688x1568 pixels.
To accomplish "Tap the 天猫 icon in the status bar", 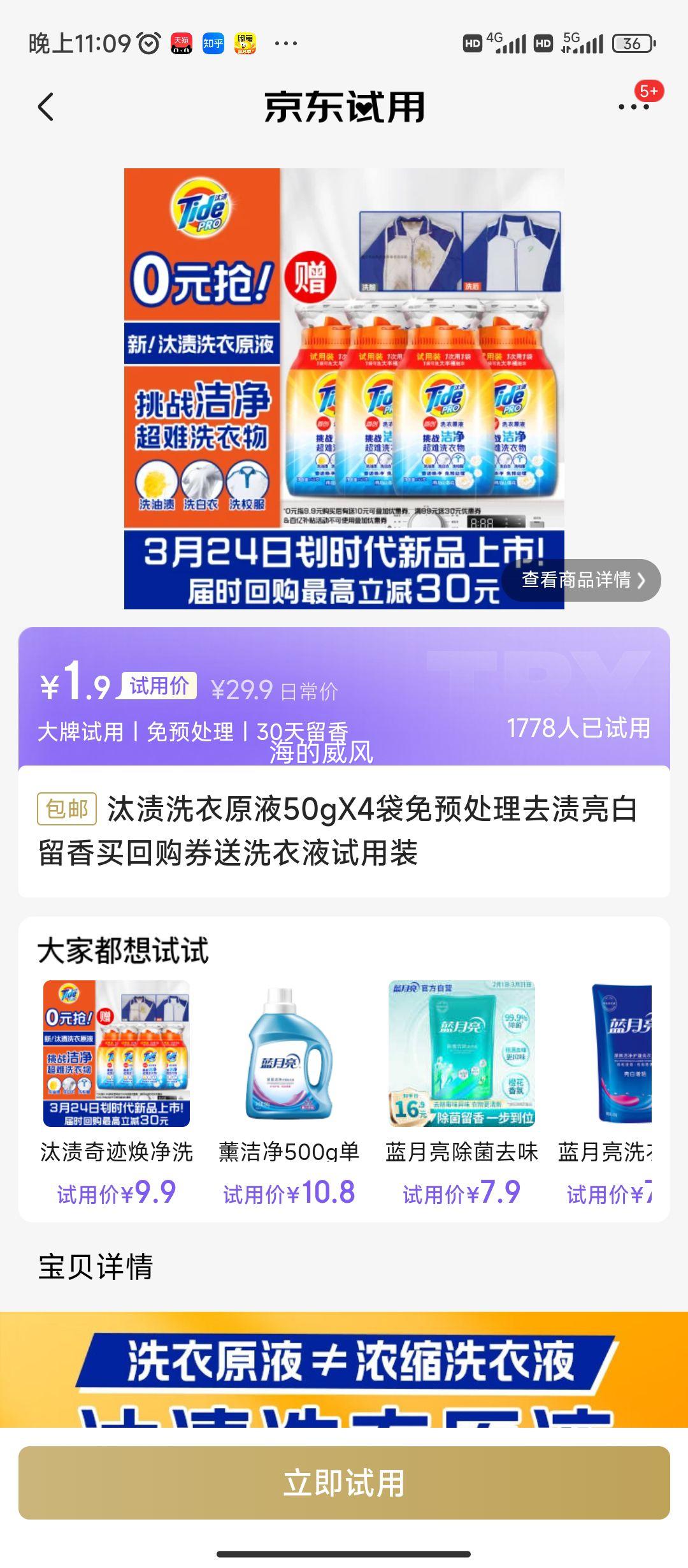I will click(x=180, y=41).
